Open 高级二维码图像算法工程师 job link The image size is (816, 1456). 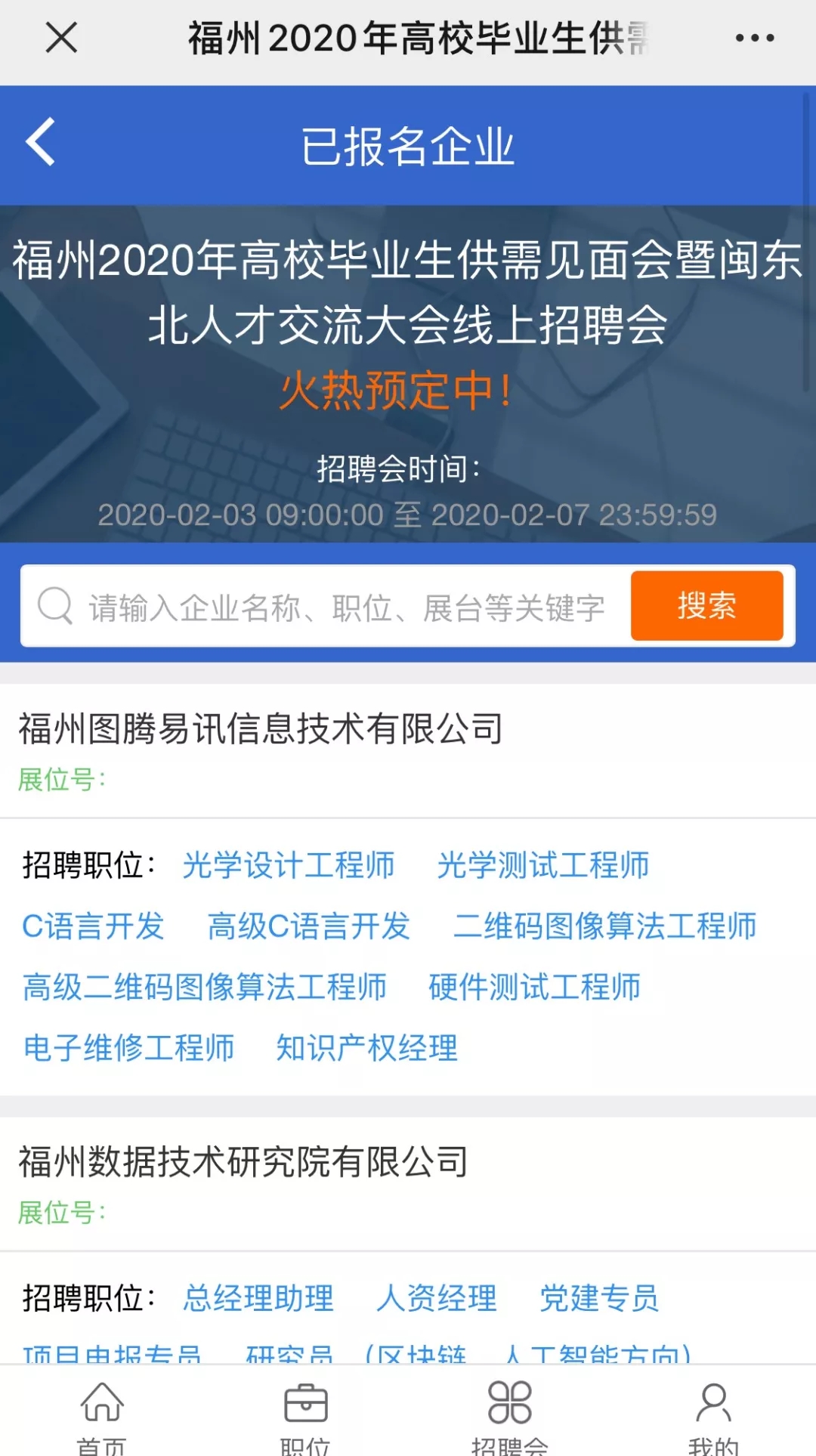coord(205,988)
